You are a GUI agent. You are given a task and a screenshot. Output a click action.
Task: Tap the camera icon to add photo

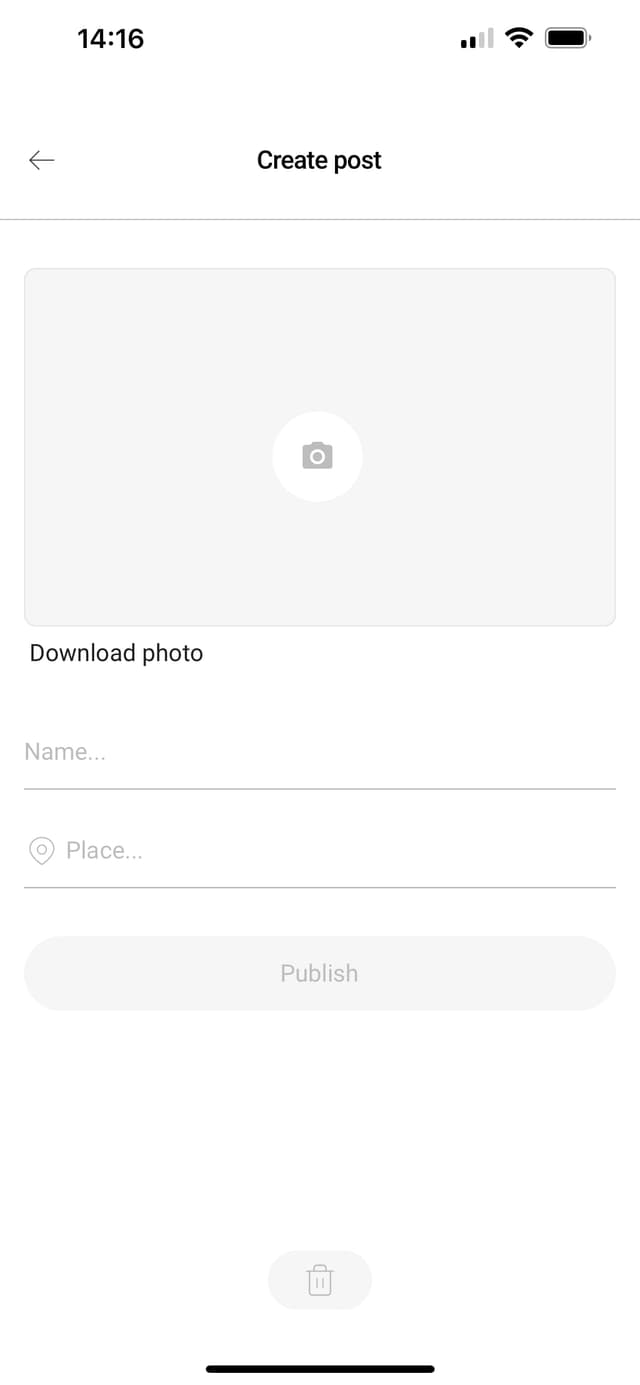pos(317,457)
